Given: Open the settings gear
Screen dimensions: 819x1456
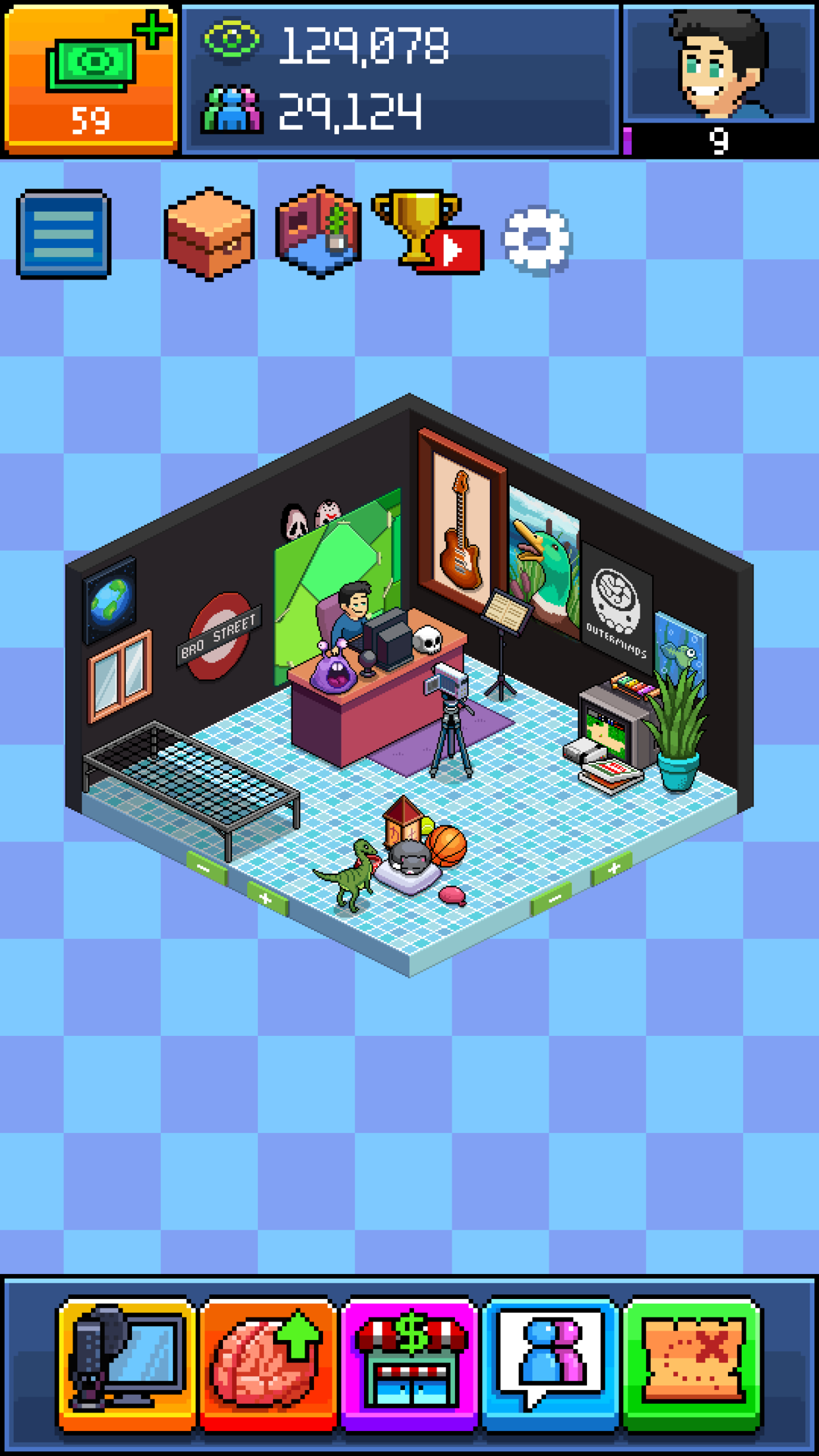Looking at the screenshot, I should click(x=537, y=241).
